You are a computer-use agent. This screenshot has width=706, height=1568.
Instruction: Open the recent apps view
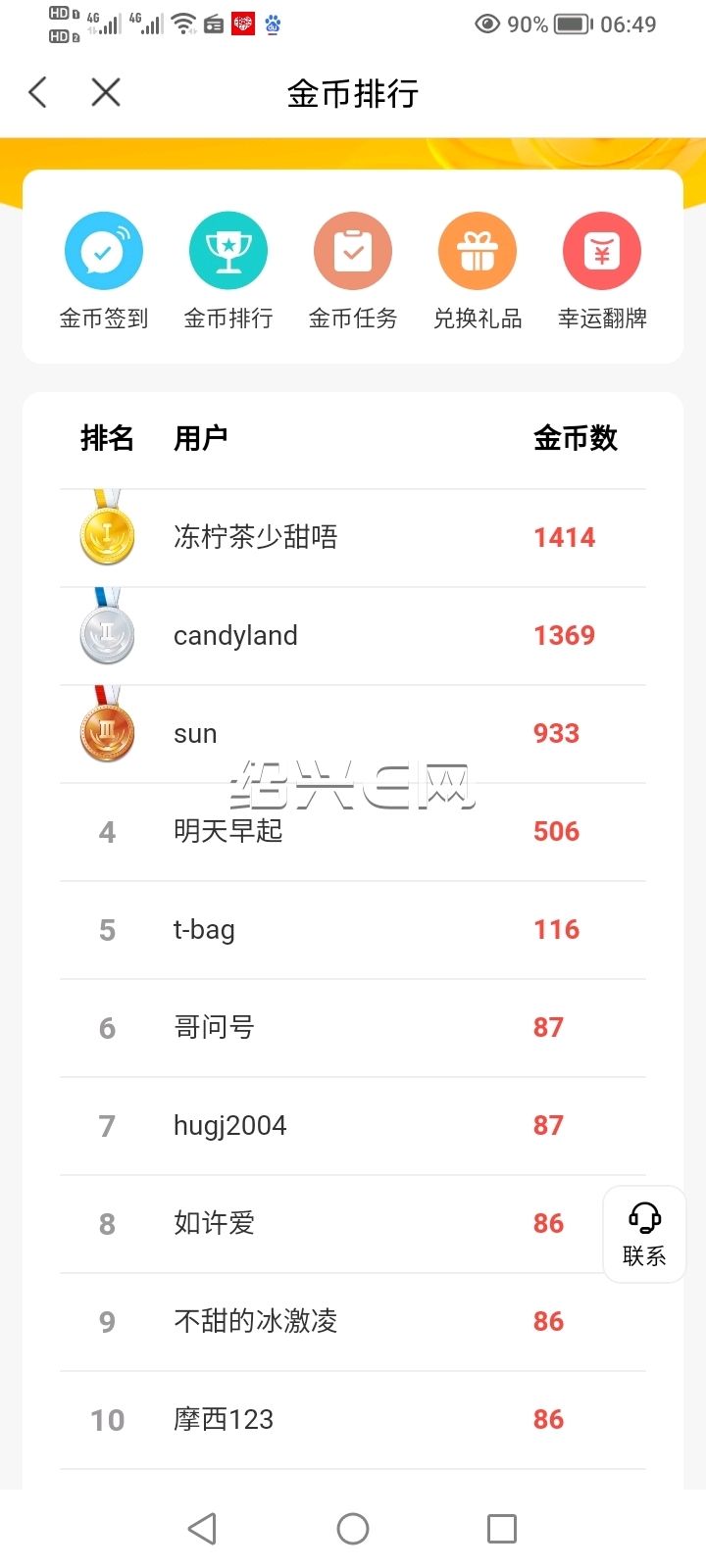[x=502, y=1528]
